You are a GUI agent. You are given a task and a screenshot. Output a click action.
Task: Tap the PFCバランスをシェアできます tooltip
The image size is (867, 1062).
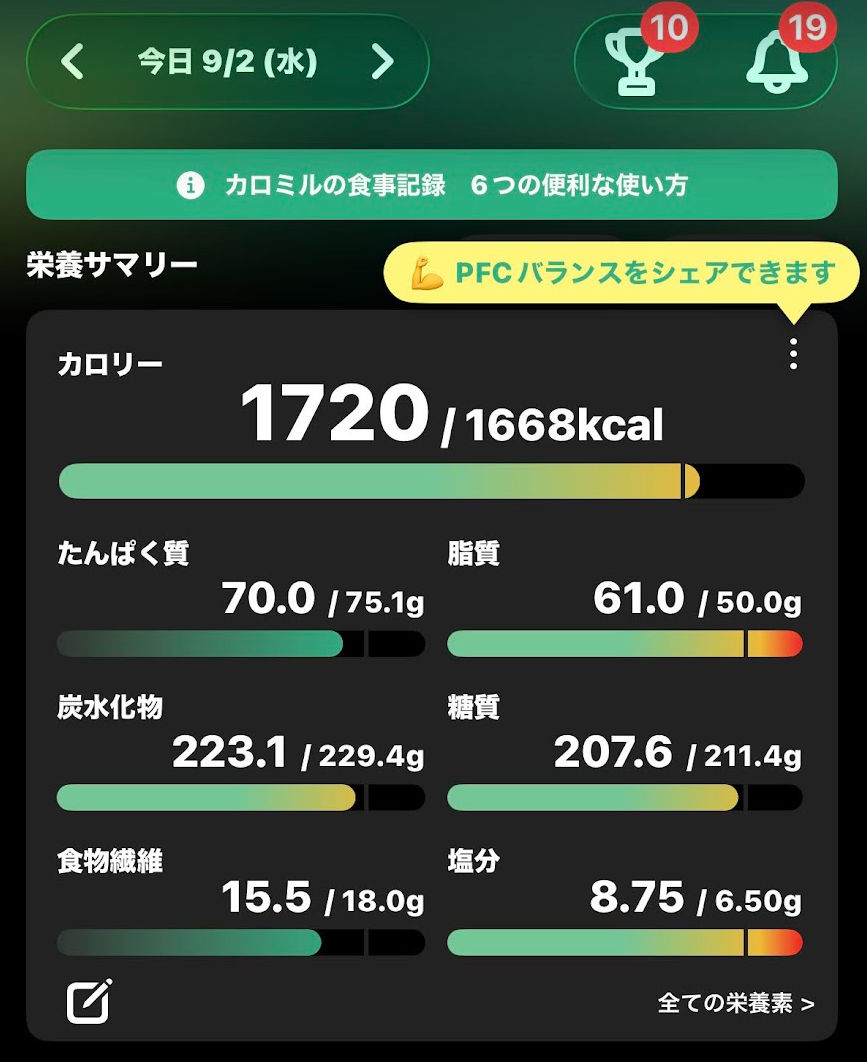[x=621, y=272]
